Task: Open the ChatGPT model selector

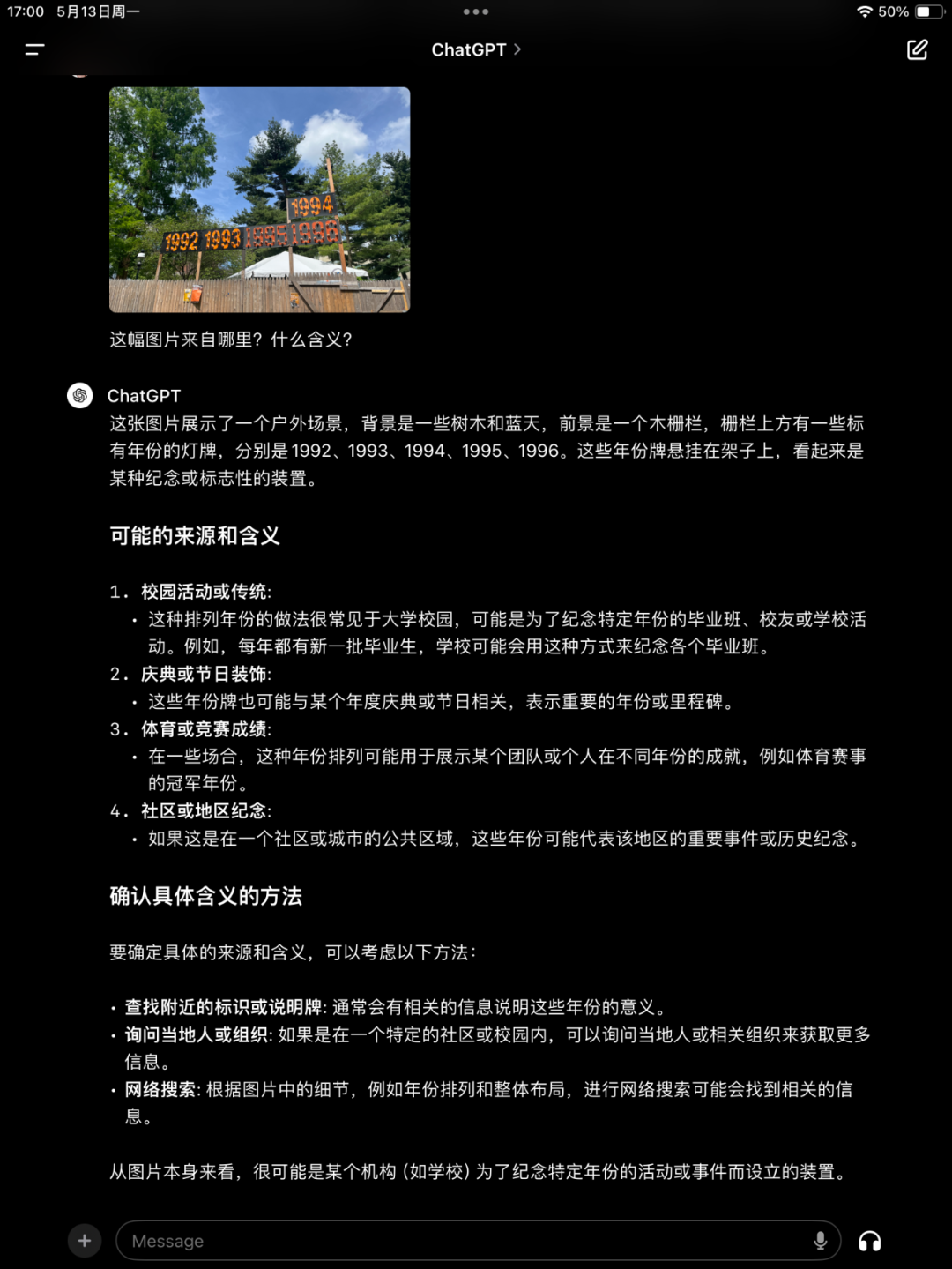Action: click(x=476, y=50)
